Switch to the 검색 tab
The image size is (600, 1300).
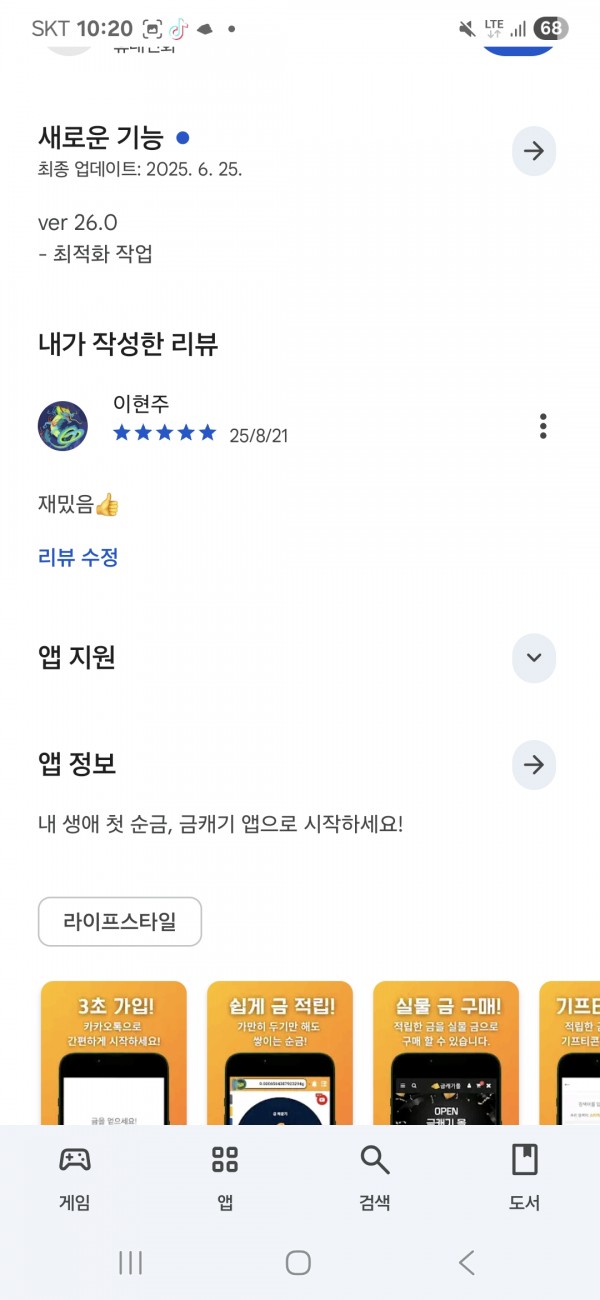[x=375, y=1178]
